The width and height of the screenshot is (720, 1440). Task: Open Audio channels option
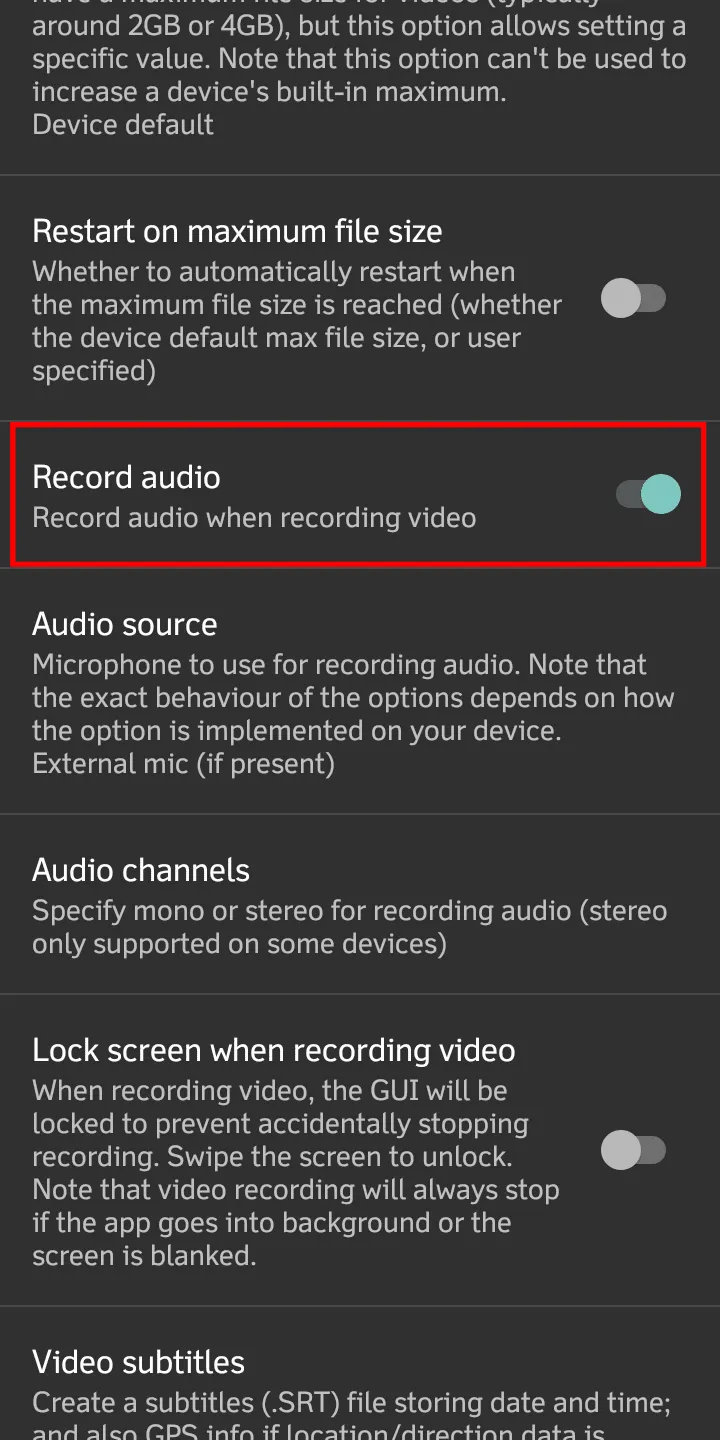(360, 905)
